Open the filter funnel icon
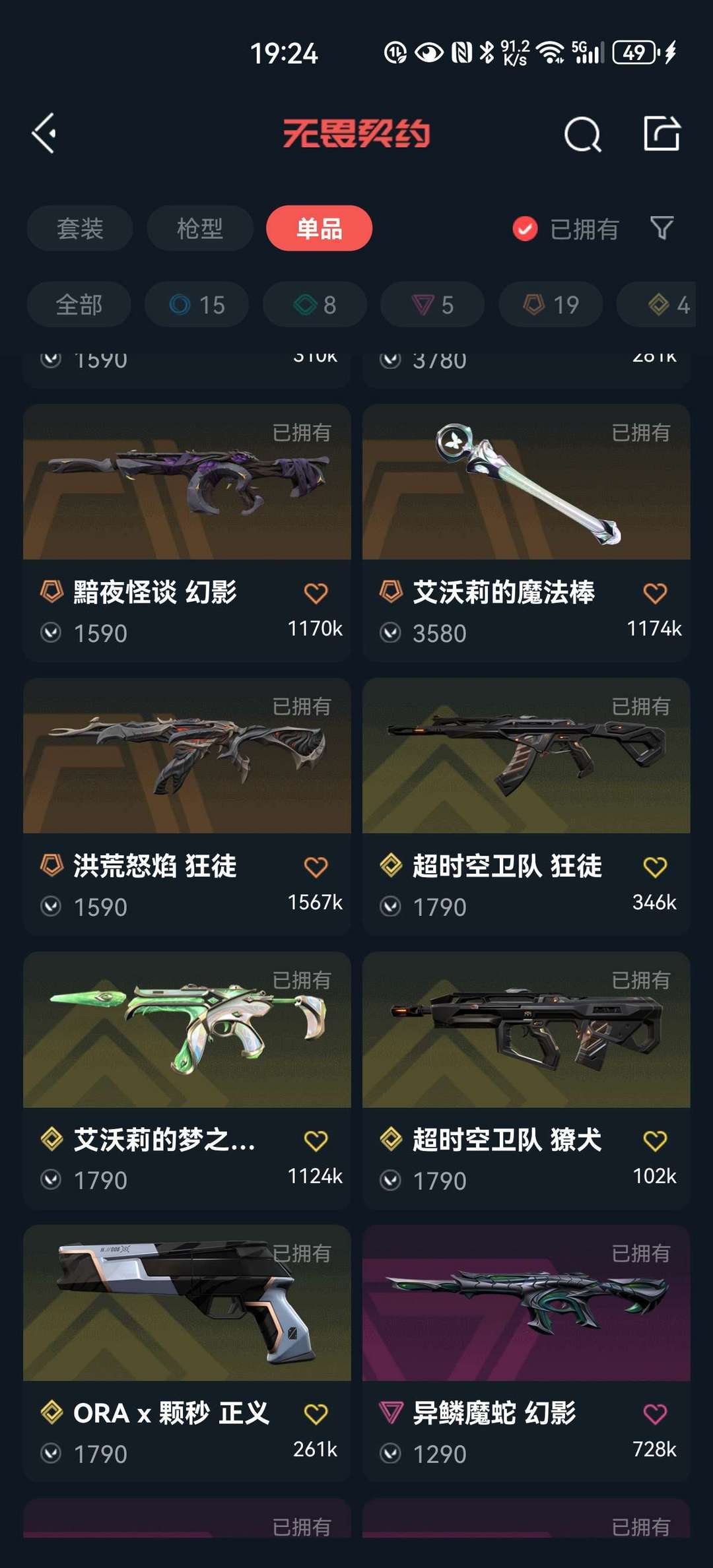This screenshot has width=713, height=1568. point(662,228)
